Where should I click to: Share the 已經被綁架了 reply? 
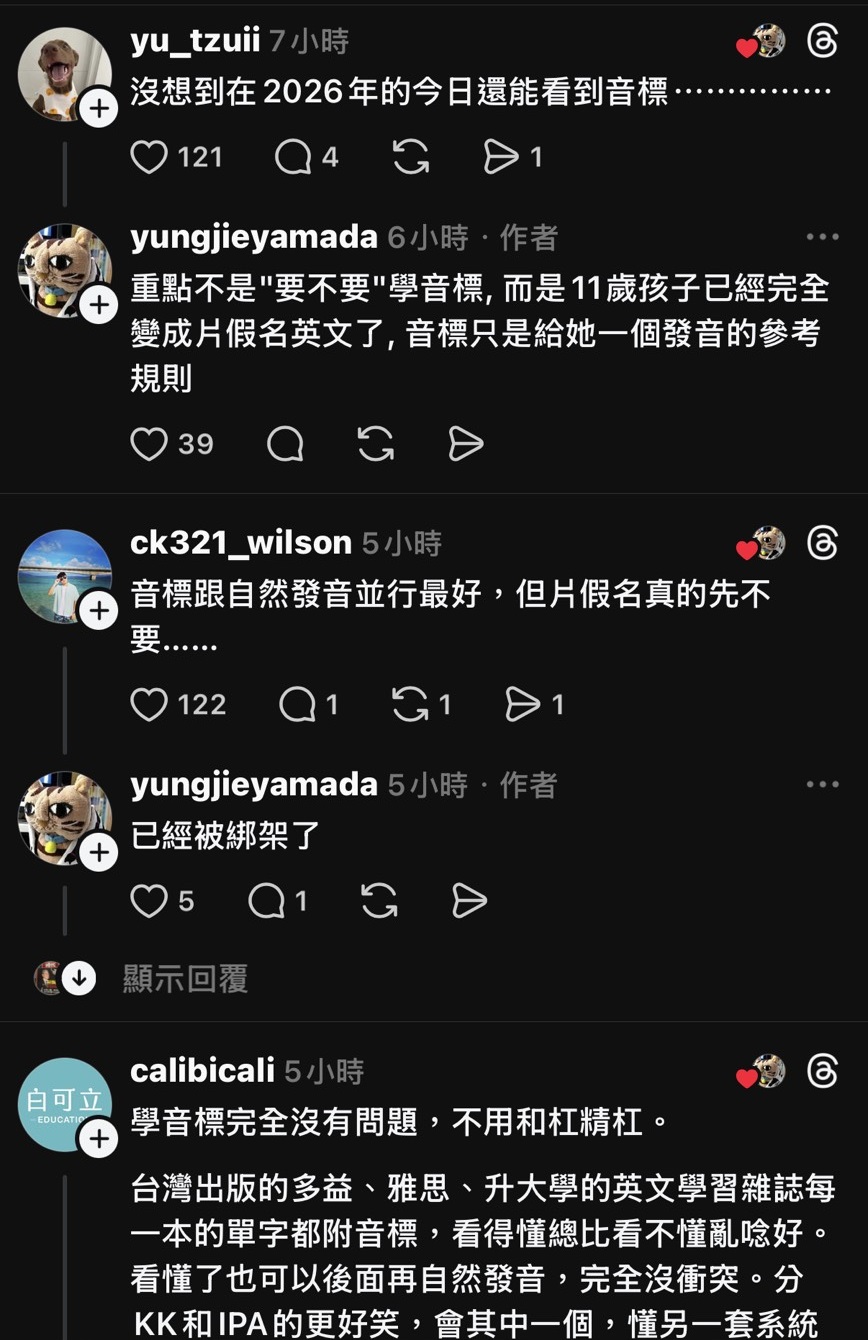pyautogui.click(x=468, y=901)
